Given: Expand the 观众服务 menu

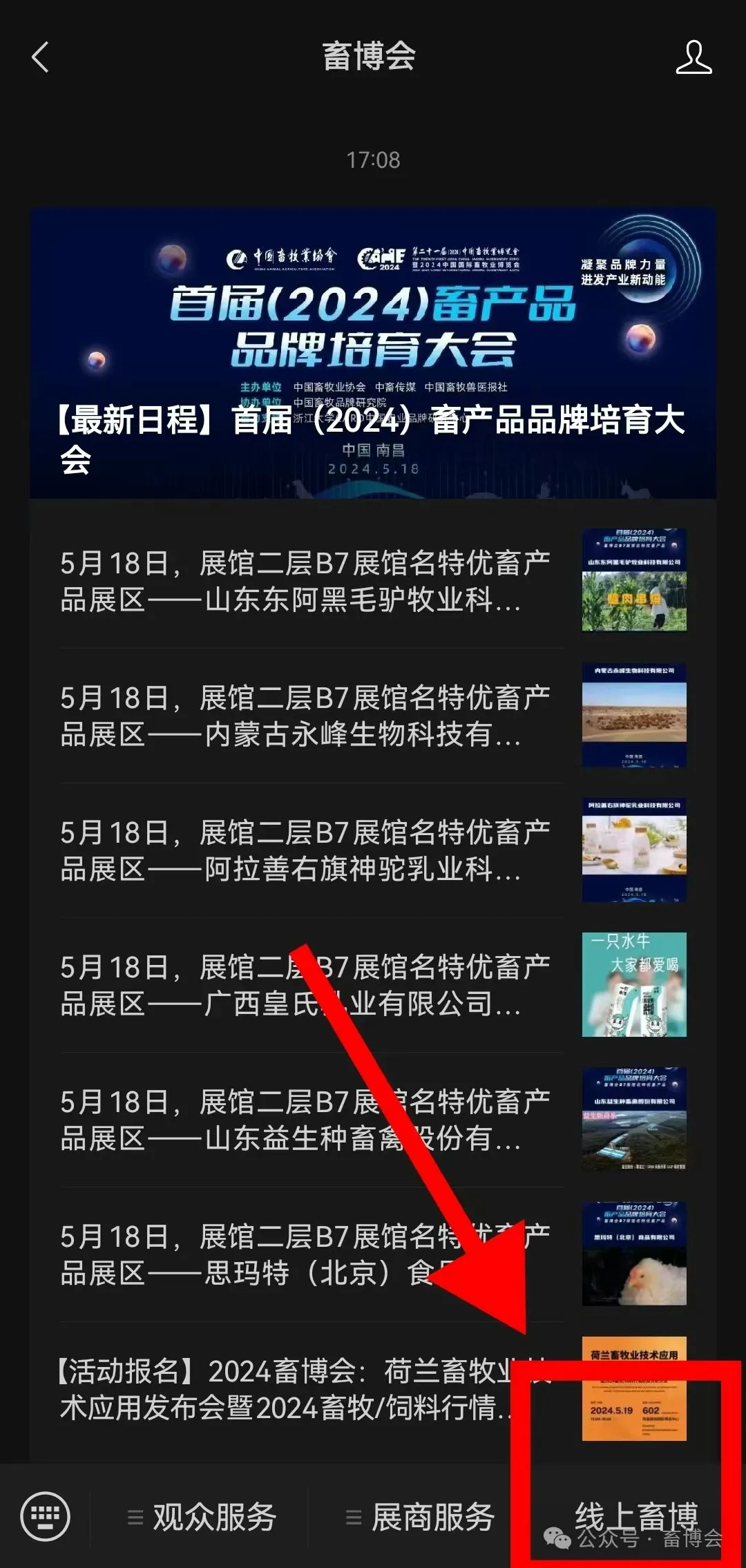Looking at the screenshot, I should tap(203, 1518).
